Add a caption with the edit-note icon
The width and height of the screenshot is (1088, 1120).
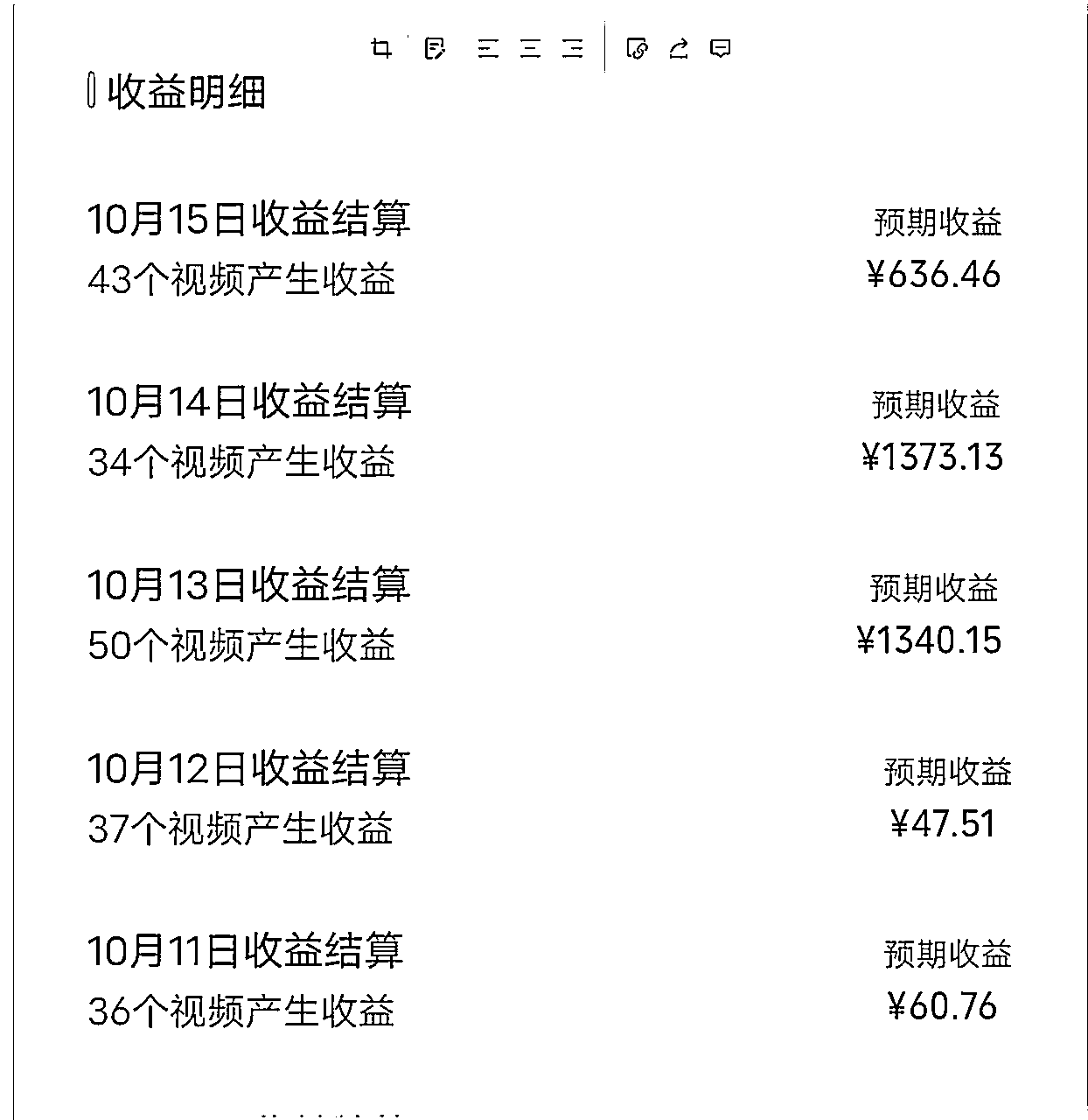click(x=434, y=48)
